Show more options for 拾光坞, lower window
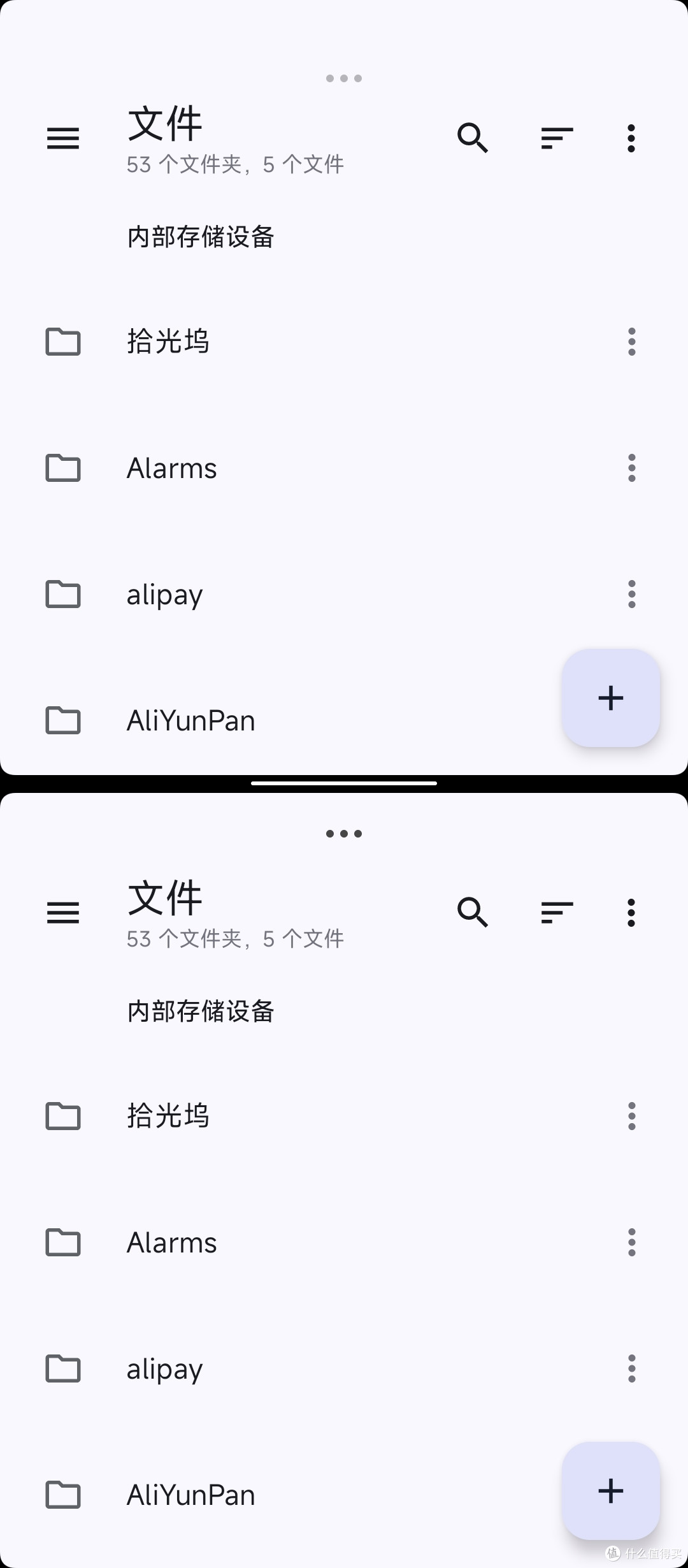 [631, 1116]
